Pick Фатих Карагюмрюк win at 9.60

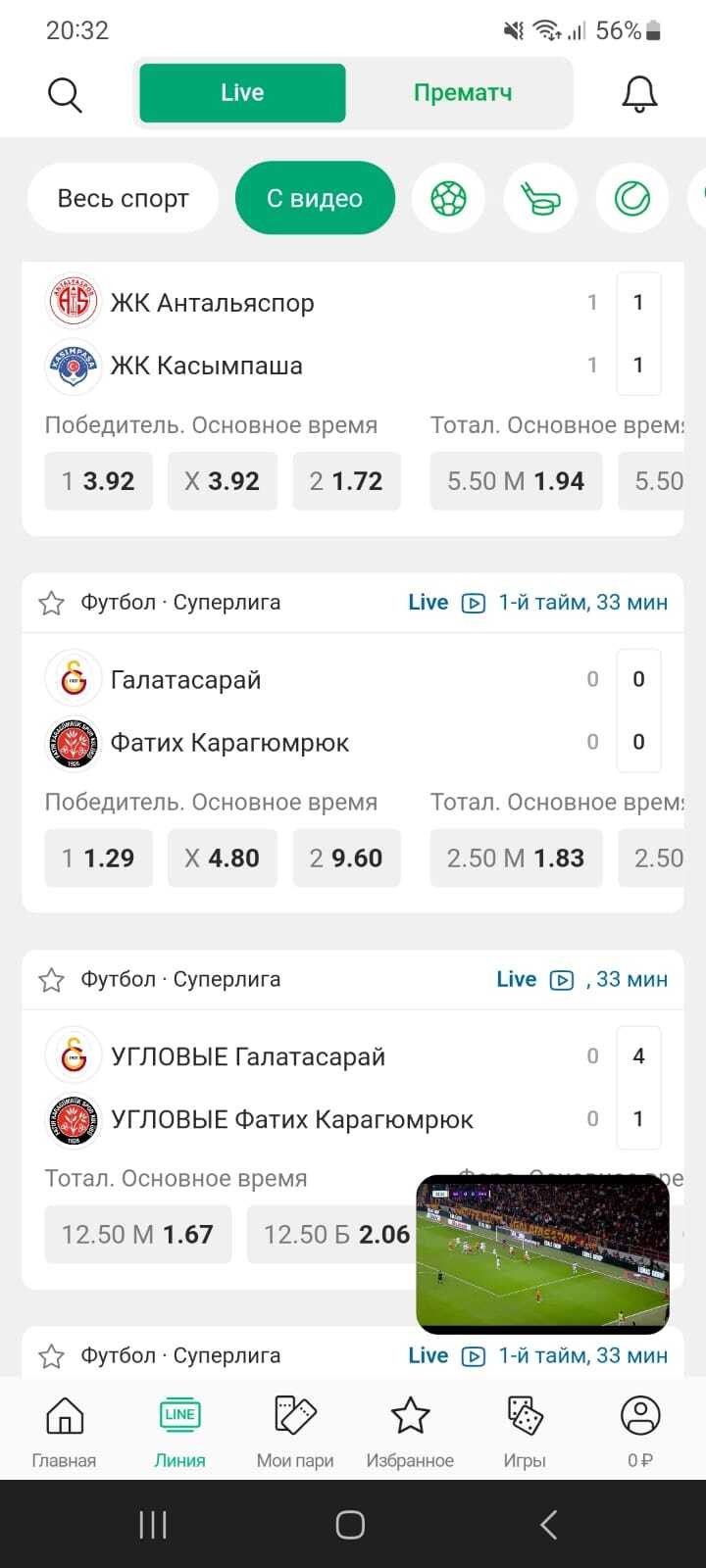pyautogui.click(x=346, y=858)
